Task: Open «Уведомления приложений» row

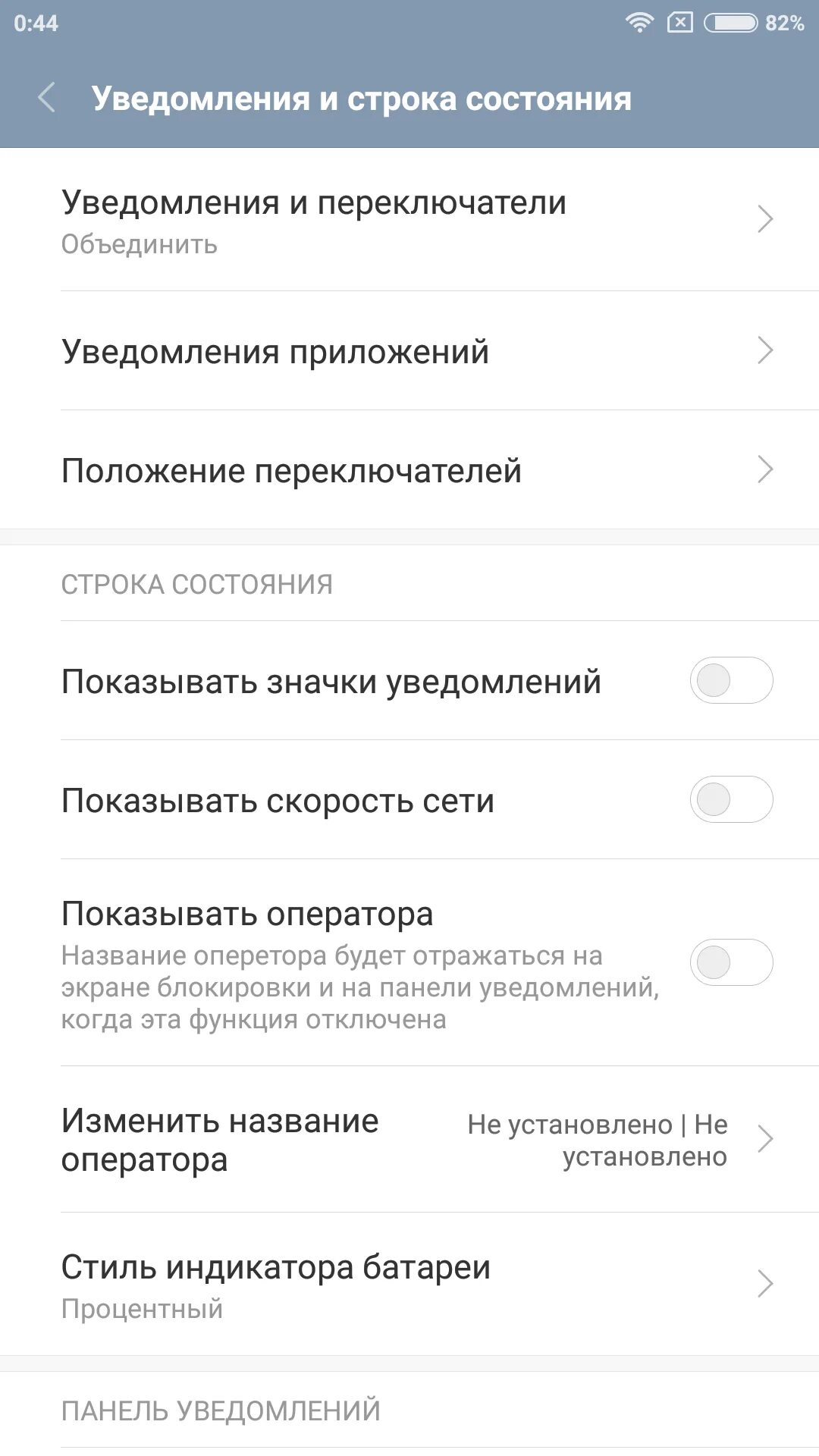Action: pyautogui.click(x=409, y=351)
